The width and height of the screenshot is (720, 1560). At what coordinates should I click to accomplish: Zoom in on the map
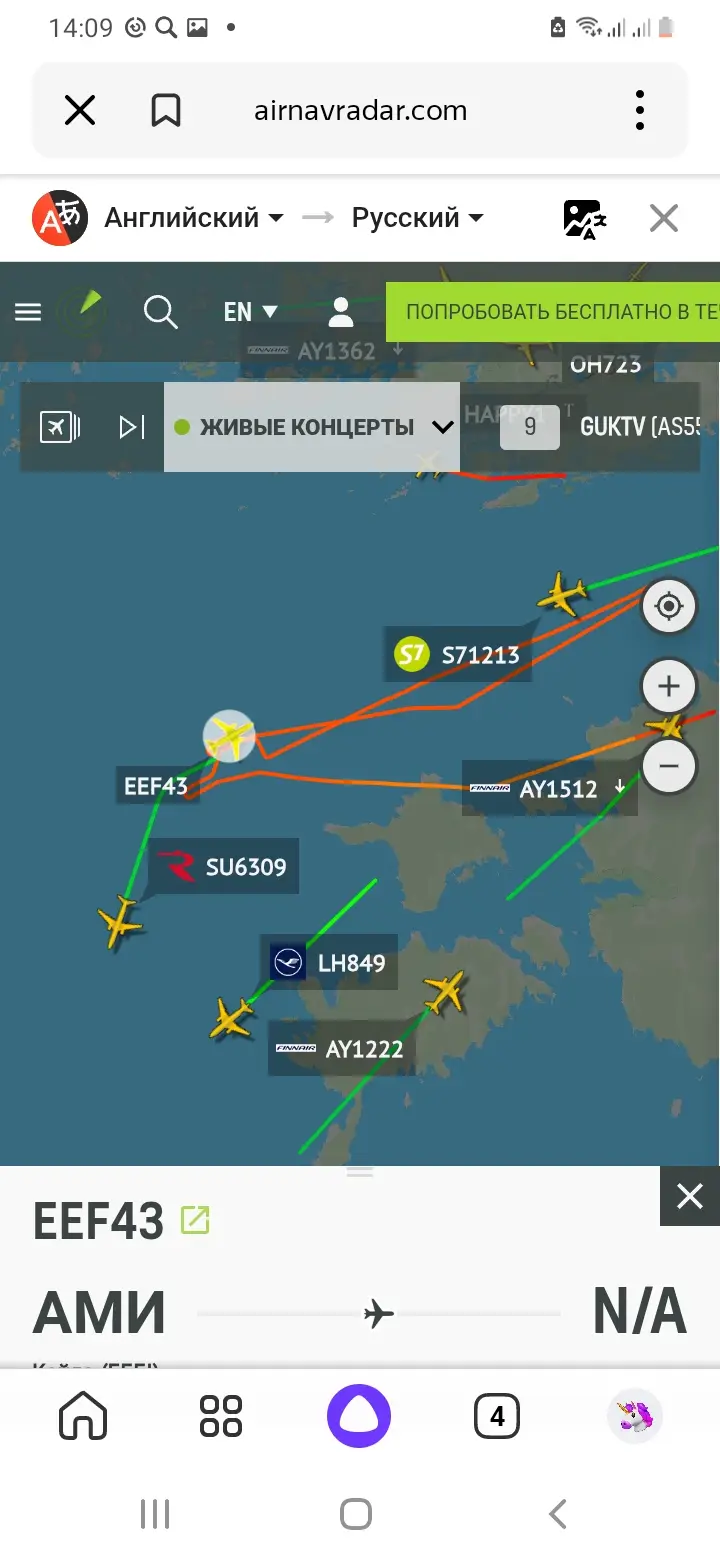click(669, 686)
